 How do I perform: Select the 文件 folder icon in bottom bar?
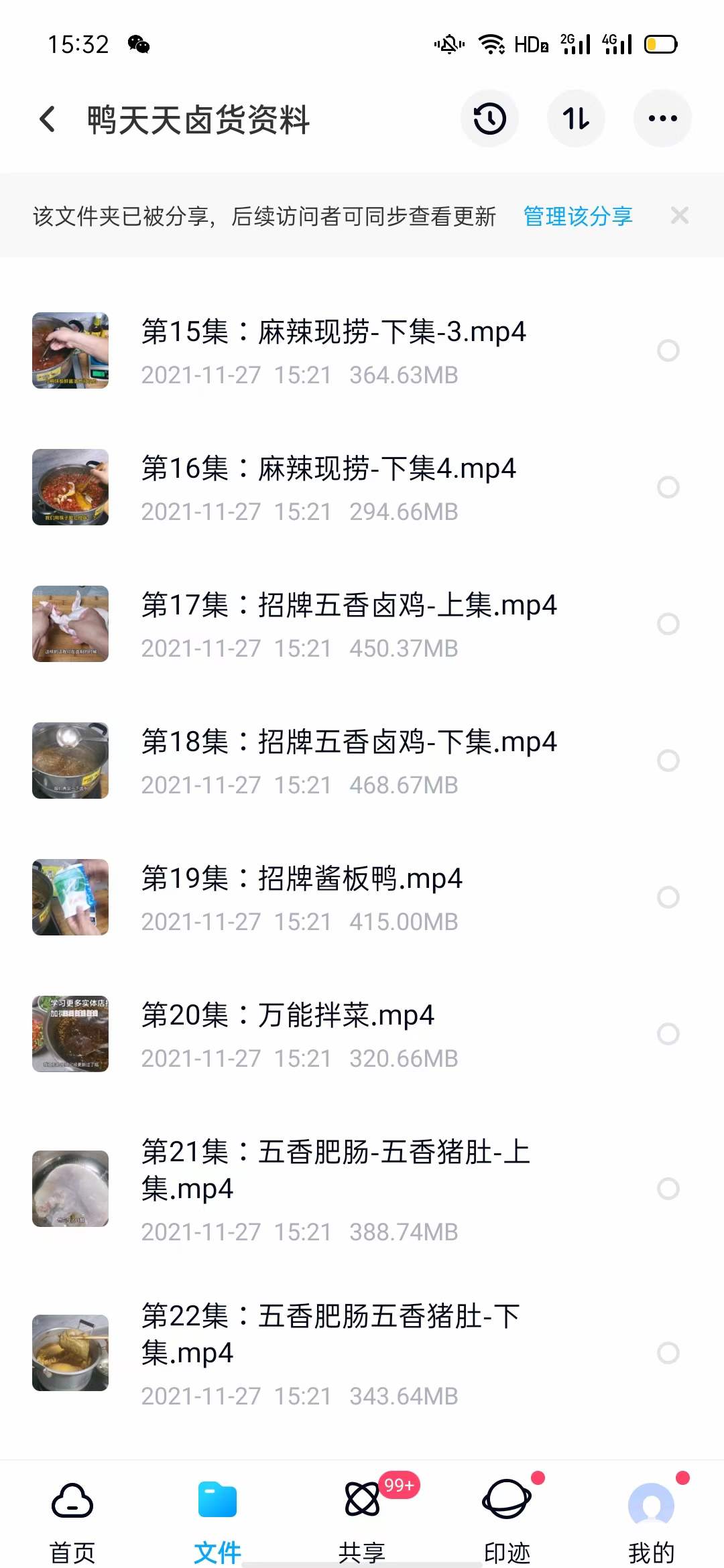[x=217, y=1501]
